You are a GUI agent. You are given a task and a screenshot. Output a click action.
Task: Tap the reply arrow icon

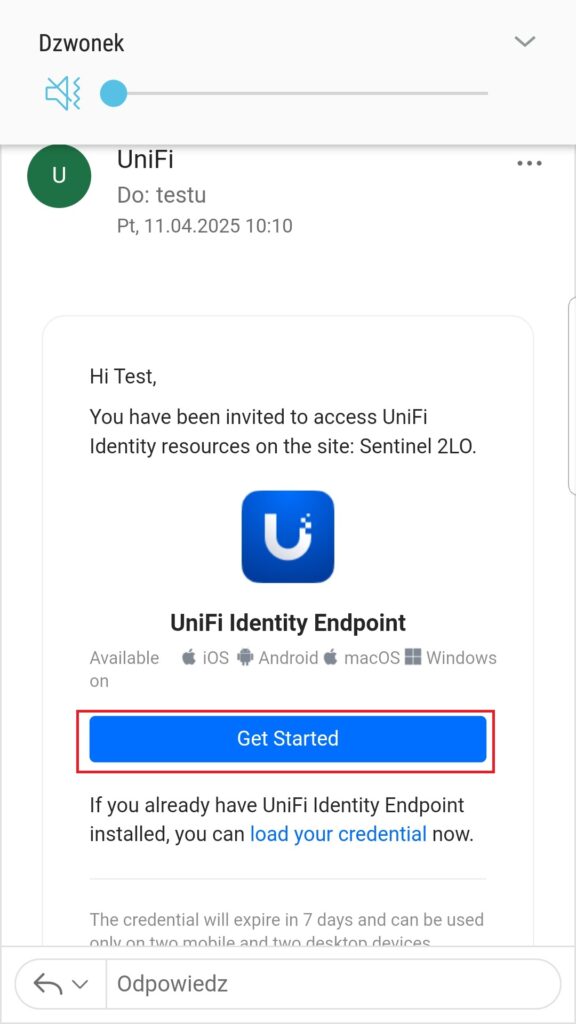coord(47,984)
